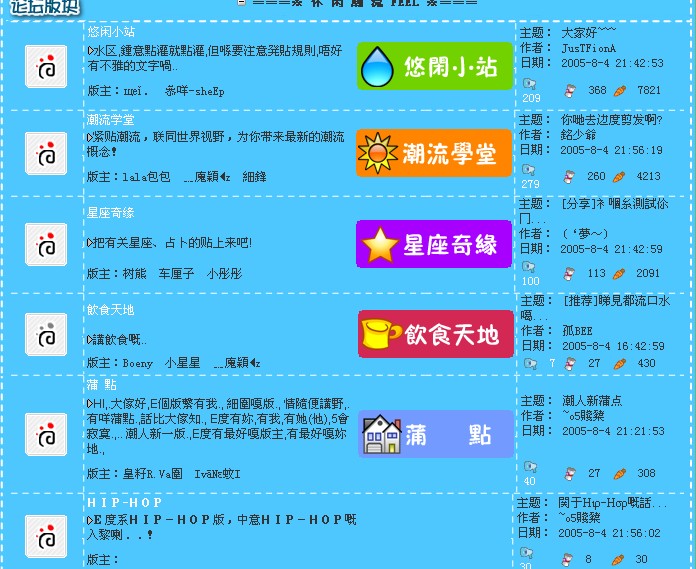Open topic 關于Hip-Hop嘅話...
696x569 pixels.
coord(605,503)
